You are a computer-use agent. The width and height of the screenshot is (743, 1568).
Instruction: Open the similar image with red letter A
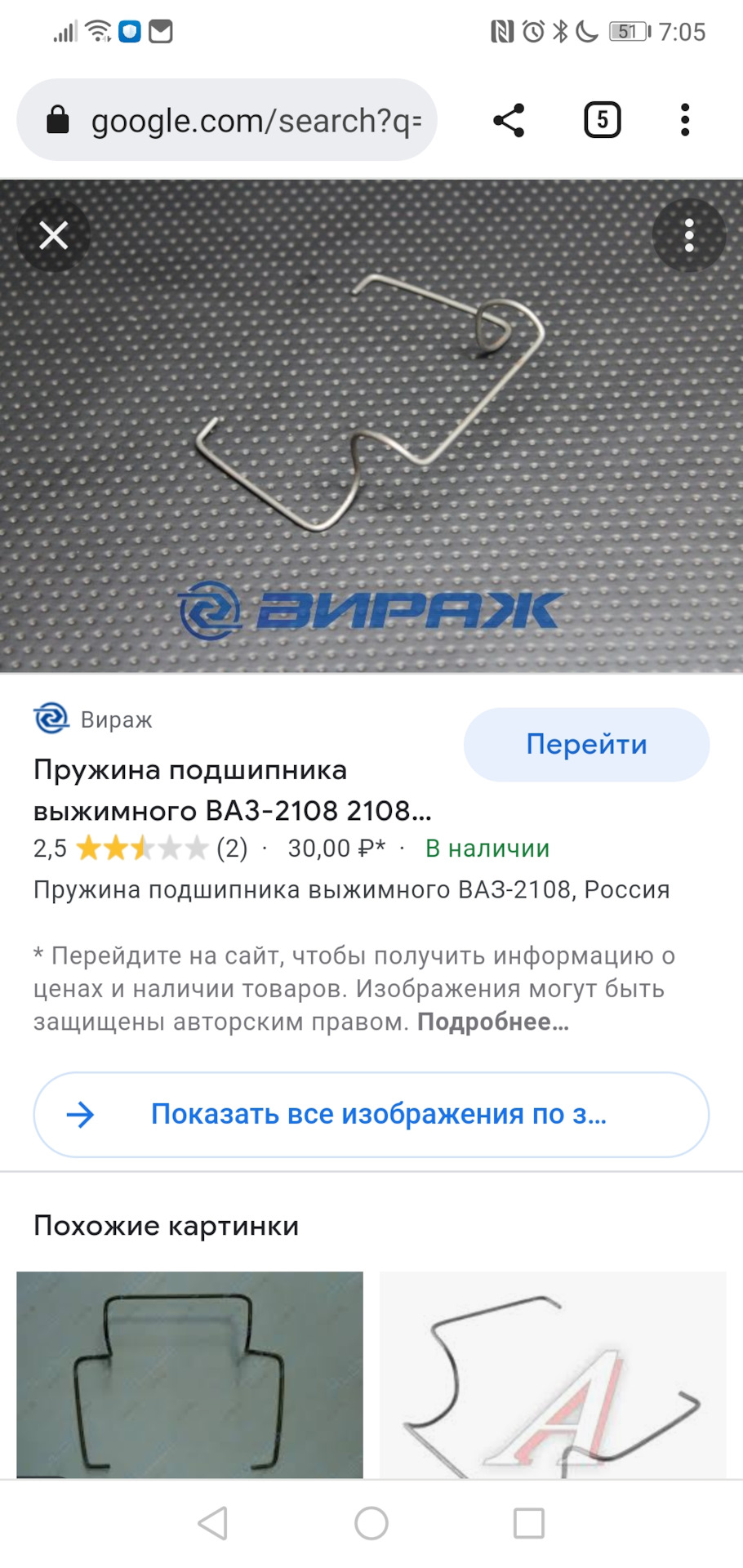point(553,1374)
